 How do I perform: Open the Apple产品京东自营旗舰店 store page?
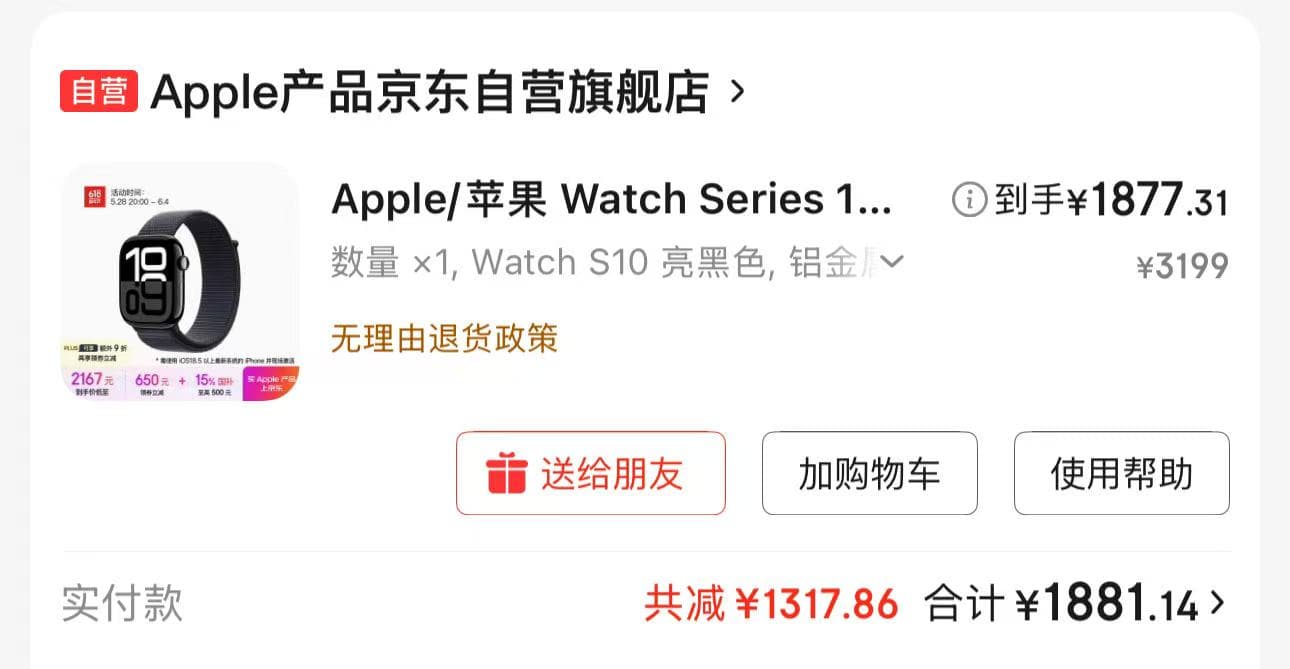pos(430,93)
